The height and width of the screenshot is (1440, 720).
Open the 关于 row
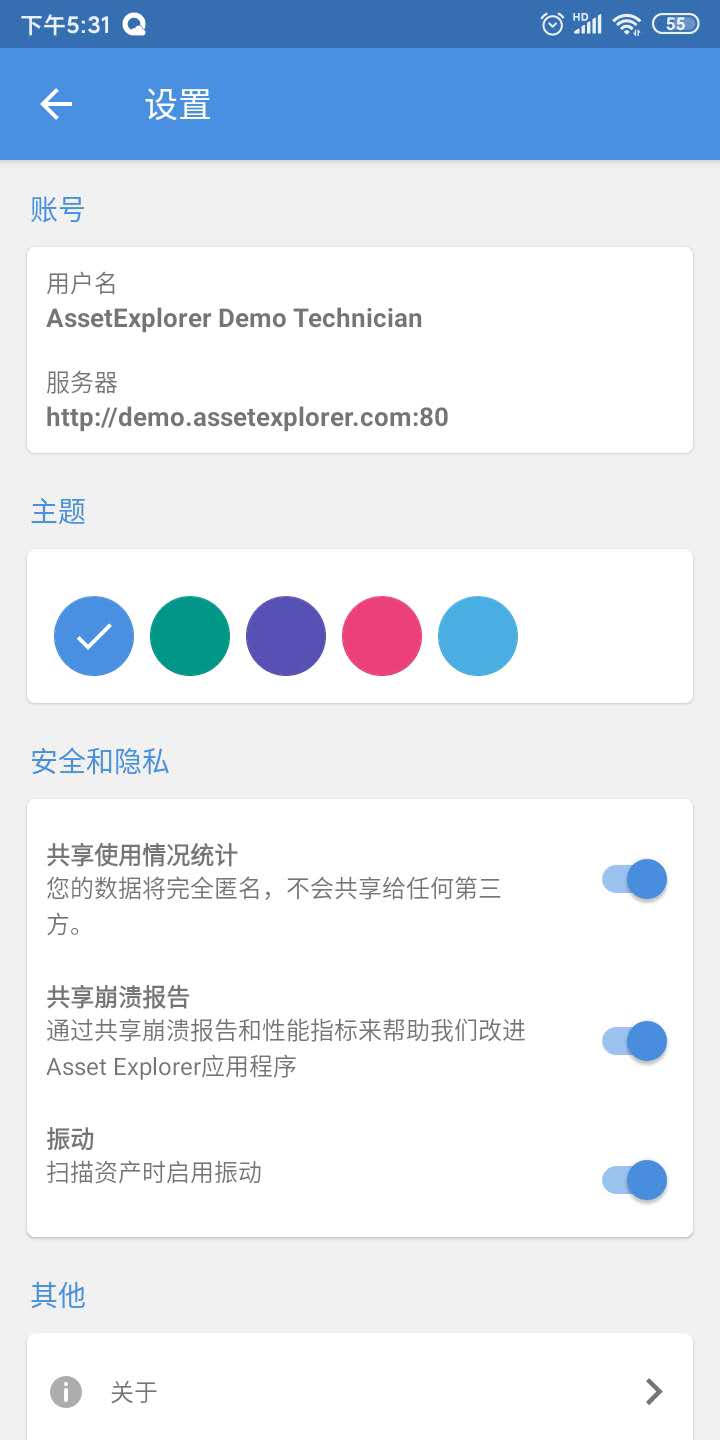(x=360, y=1391)
